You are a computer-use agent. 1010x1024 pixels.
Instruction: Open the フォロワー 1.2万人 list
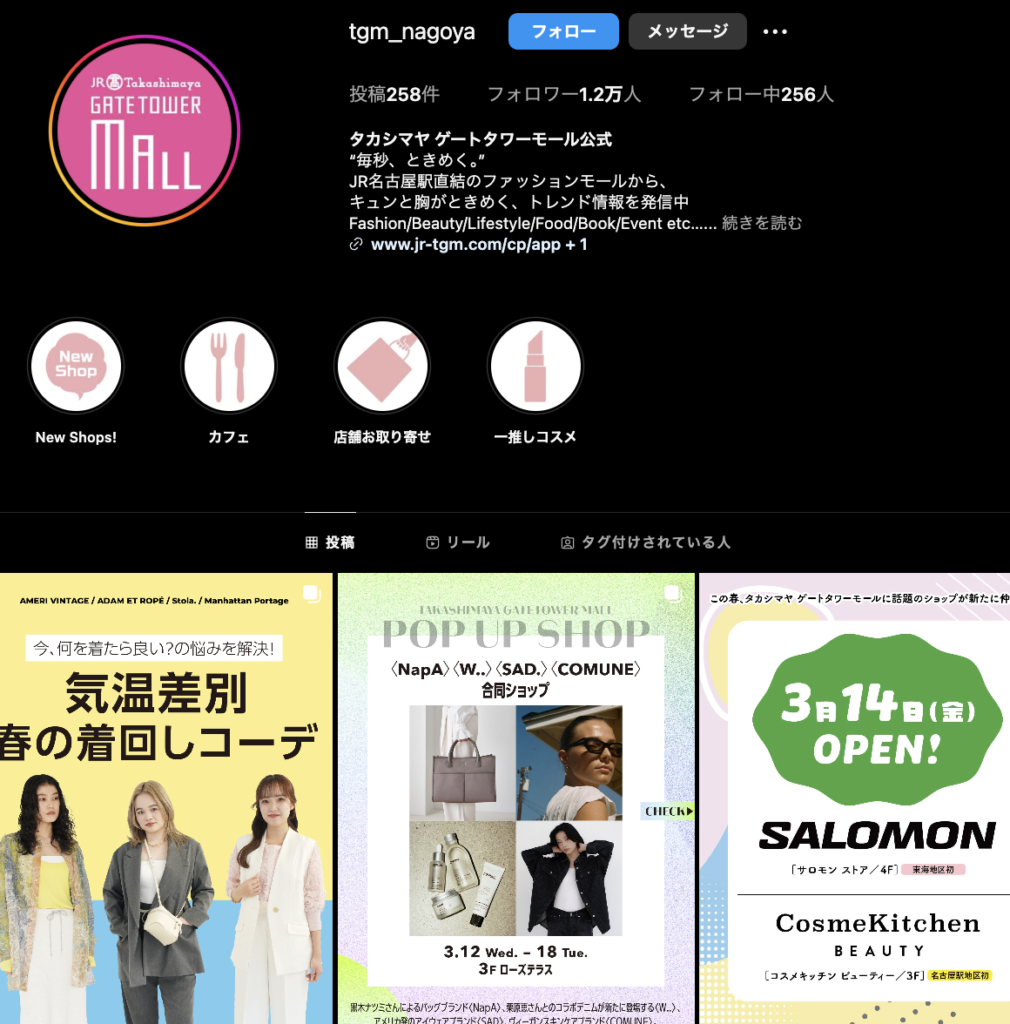[564, 95]
